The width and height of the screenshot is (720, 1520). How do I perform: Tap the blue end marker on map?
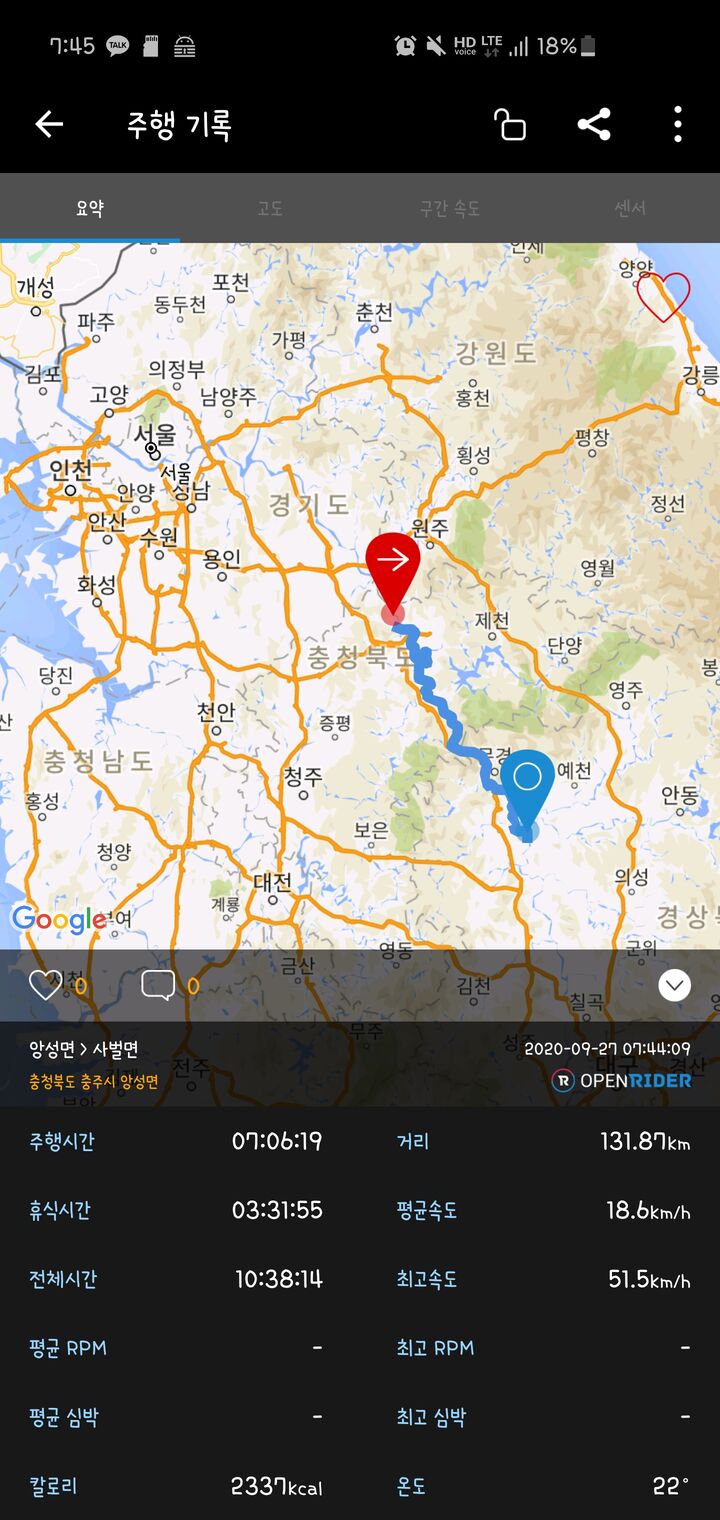[x=527, y=785]
